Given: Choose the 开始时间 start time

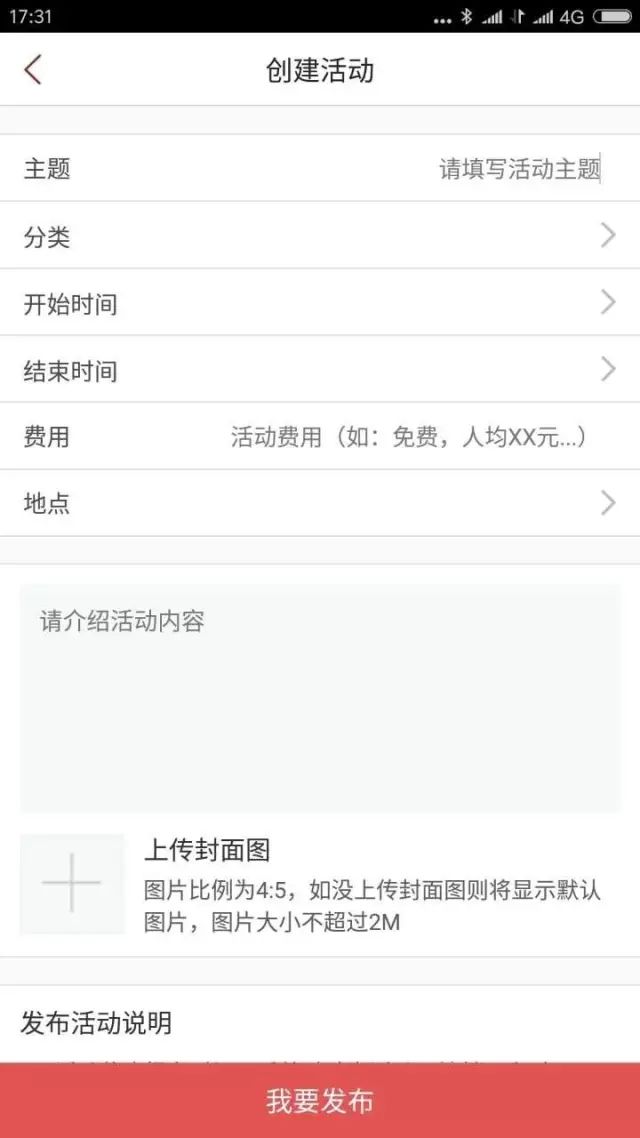Looking at the screenshot, I should pos(320,303).
